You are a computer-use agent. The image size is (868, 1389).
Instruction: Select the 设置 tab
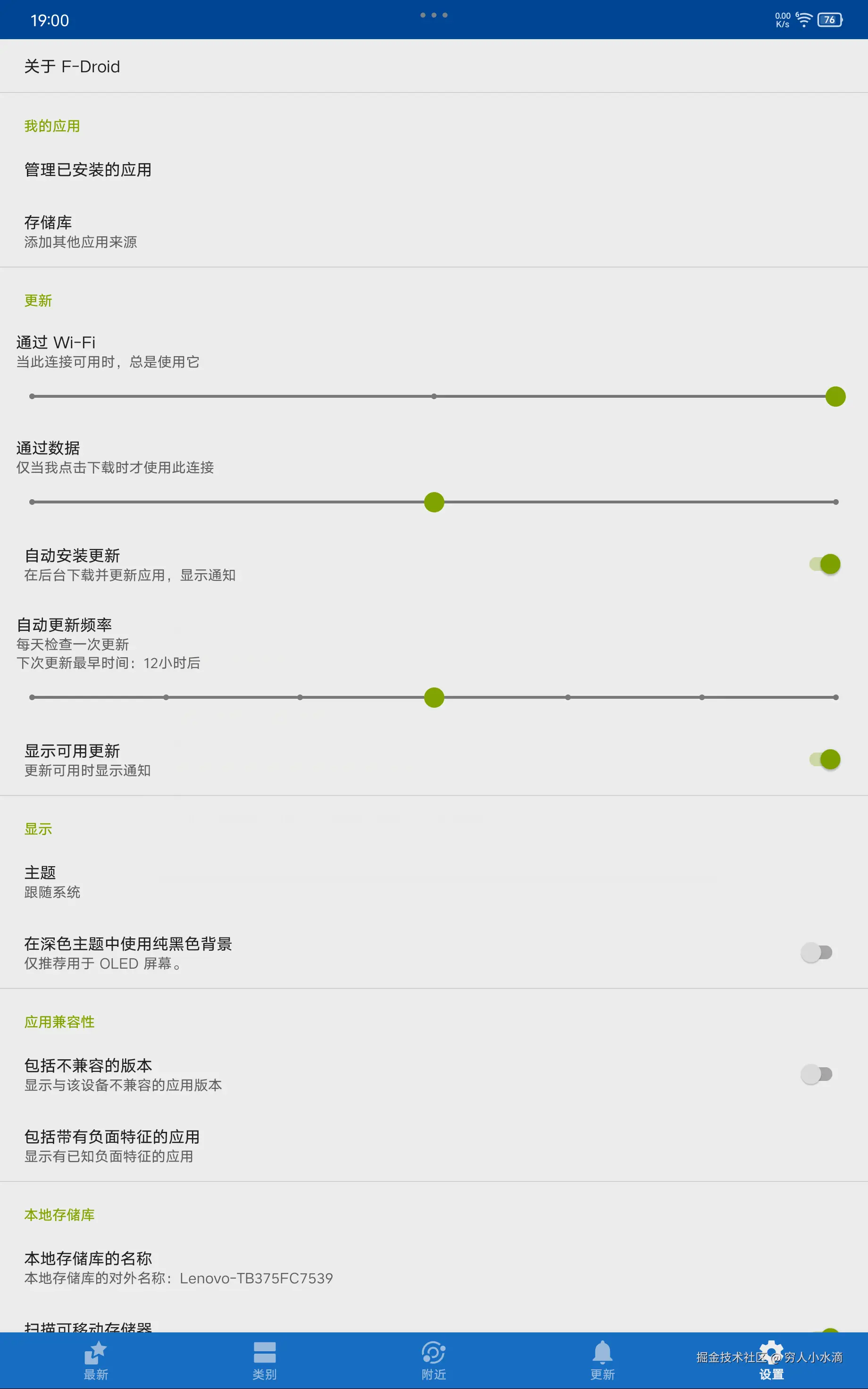(x=771, y=1360)
